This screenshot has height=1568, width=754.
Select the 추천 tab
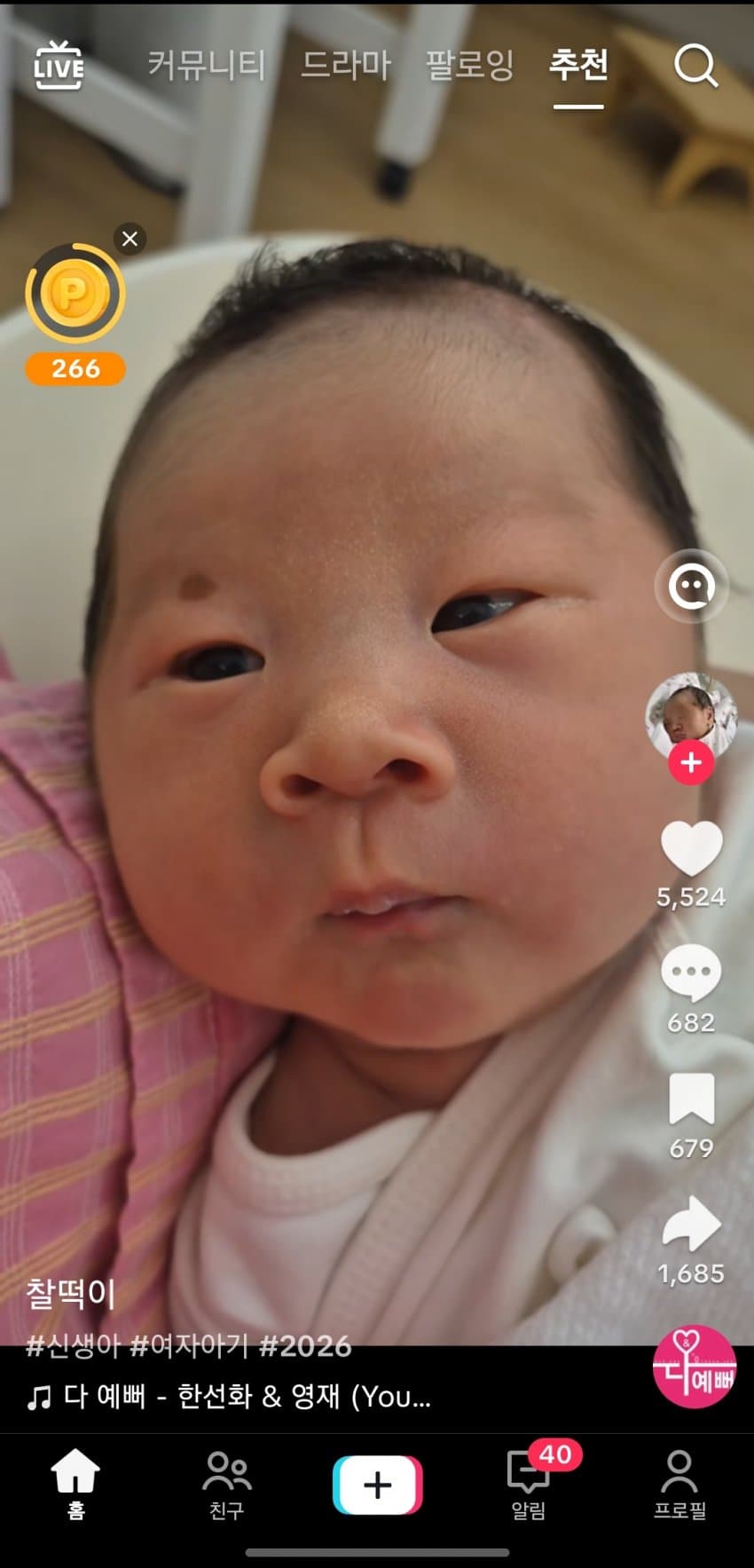[578, 65]
